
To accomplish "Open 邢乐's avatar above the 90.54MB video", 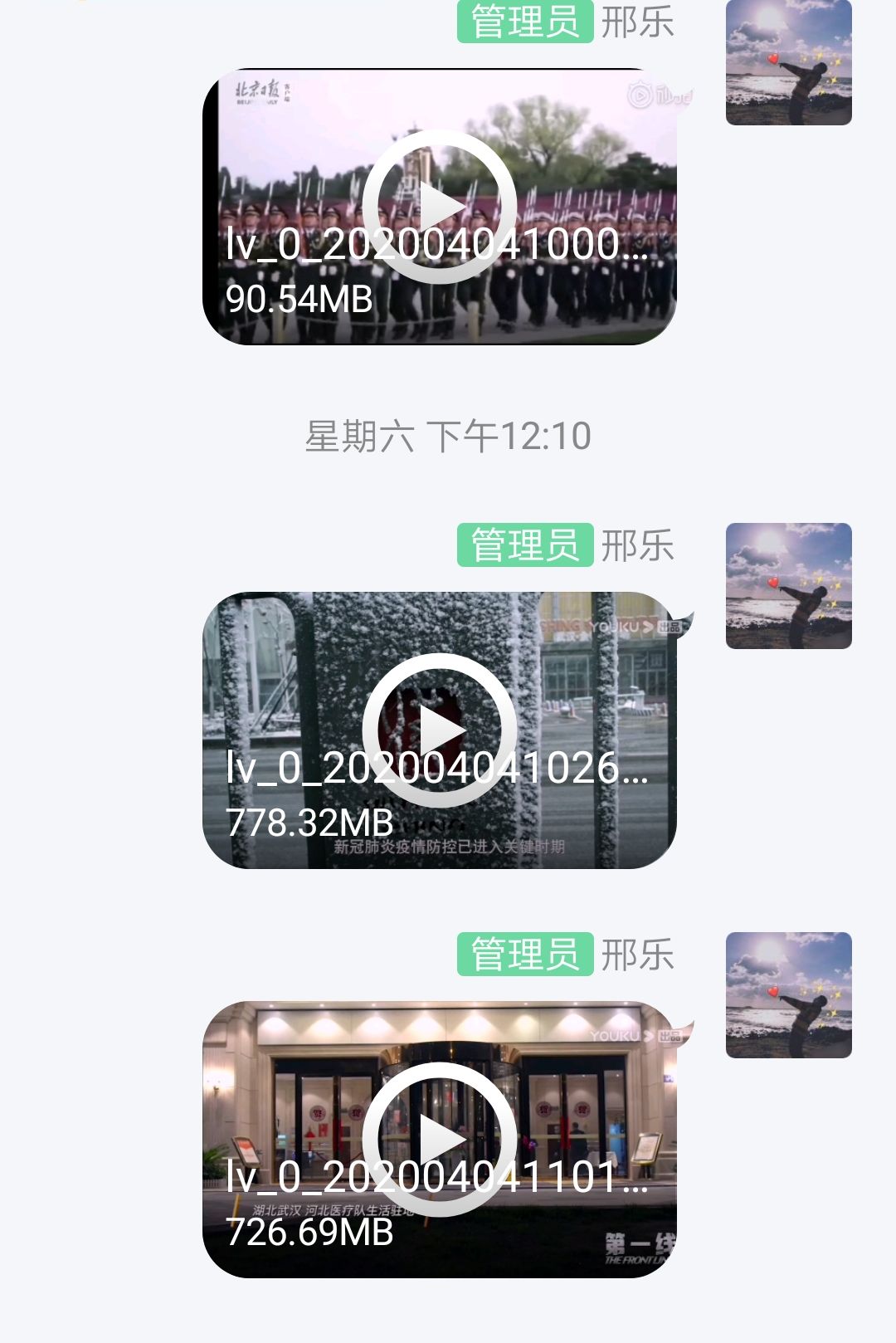I will pos(788,63).
